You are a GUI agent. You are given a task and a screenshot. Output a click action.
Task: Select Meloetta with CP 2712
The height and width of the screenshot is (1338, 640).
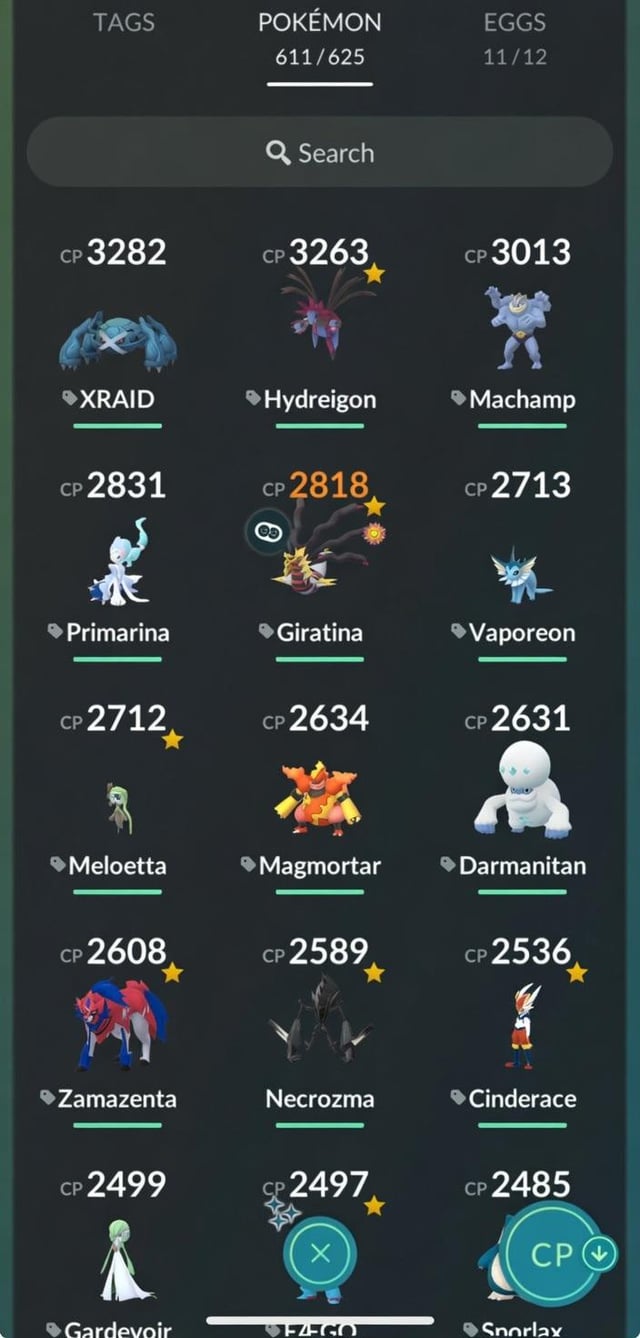[118, 797]
